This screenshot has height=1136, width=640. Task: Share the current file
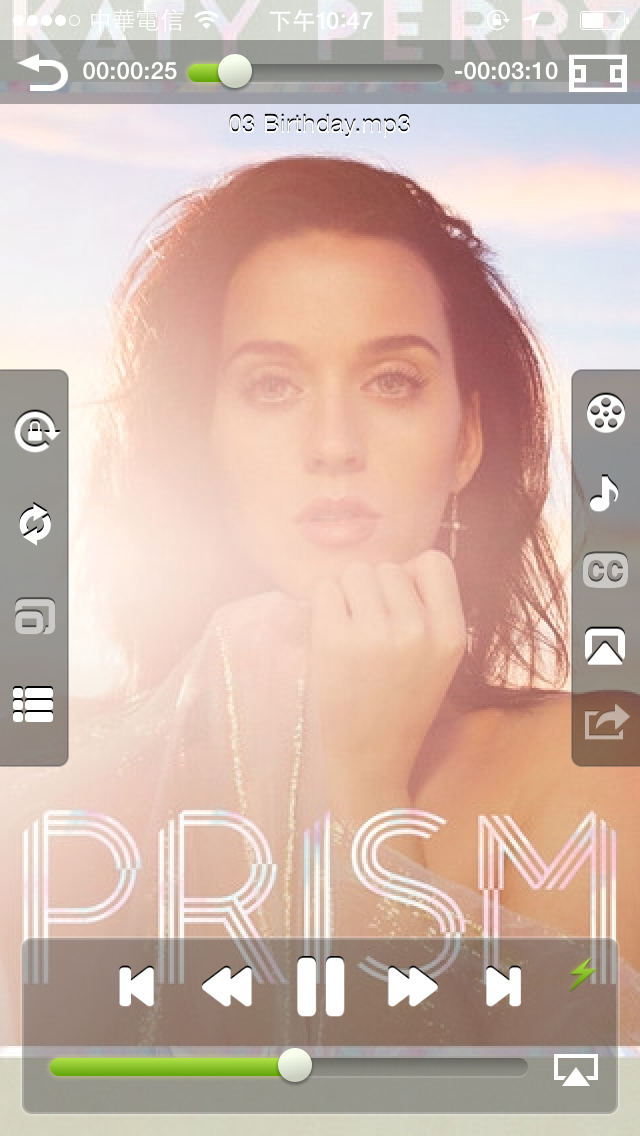[606, 722]
